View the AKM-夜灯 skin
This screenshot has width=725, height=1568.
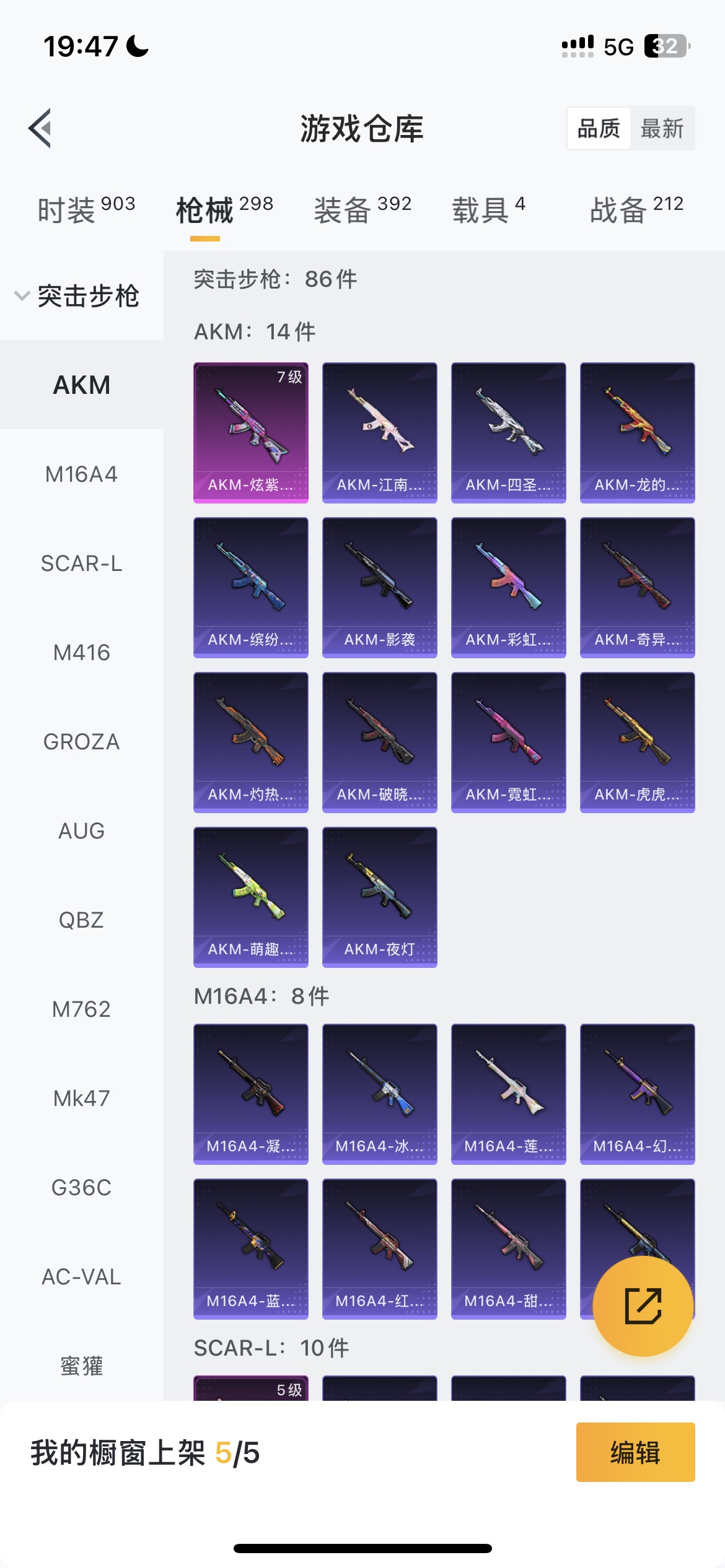(x=379, y=897)
